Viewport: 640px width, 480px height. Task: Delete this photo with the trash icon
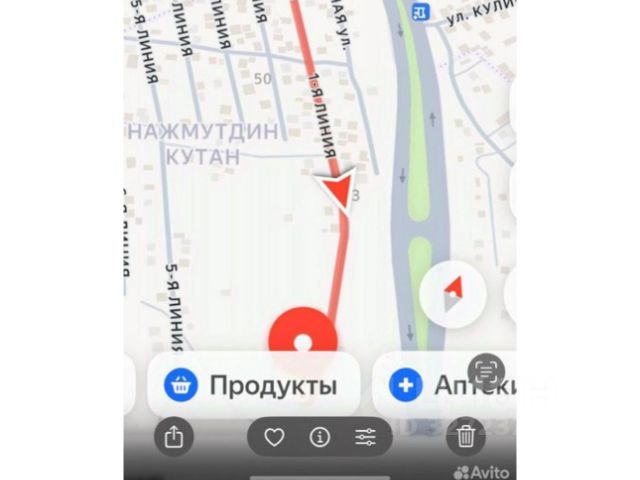[466, 436]
